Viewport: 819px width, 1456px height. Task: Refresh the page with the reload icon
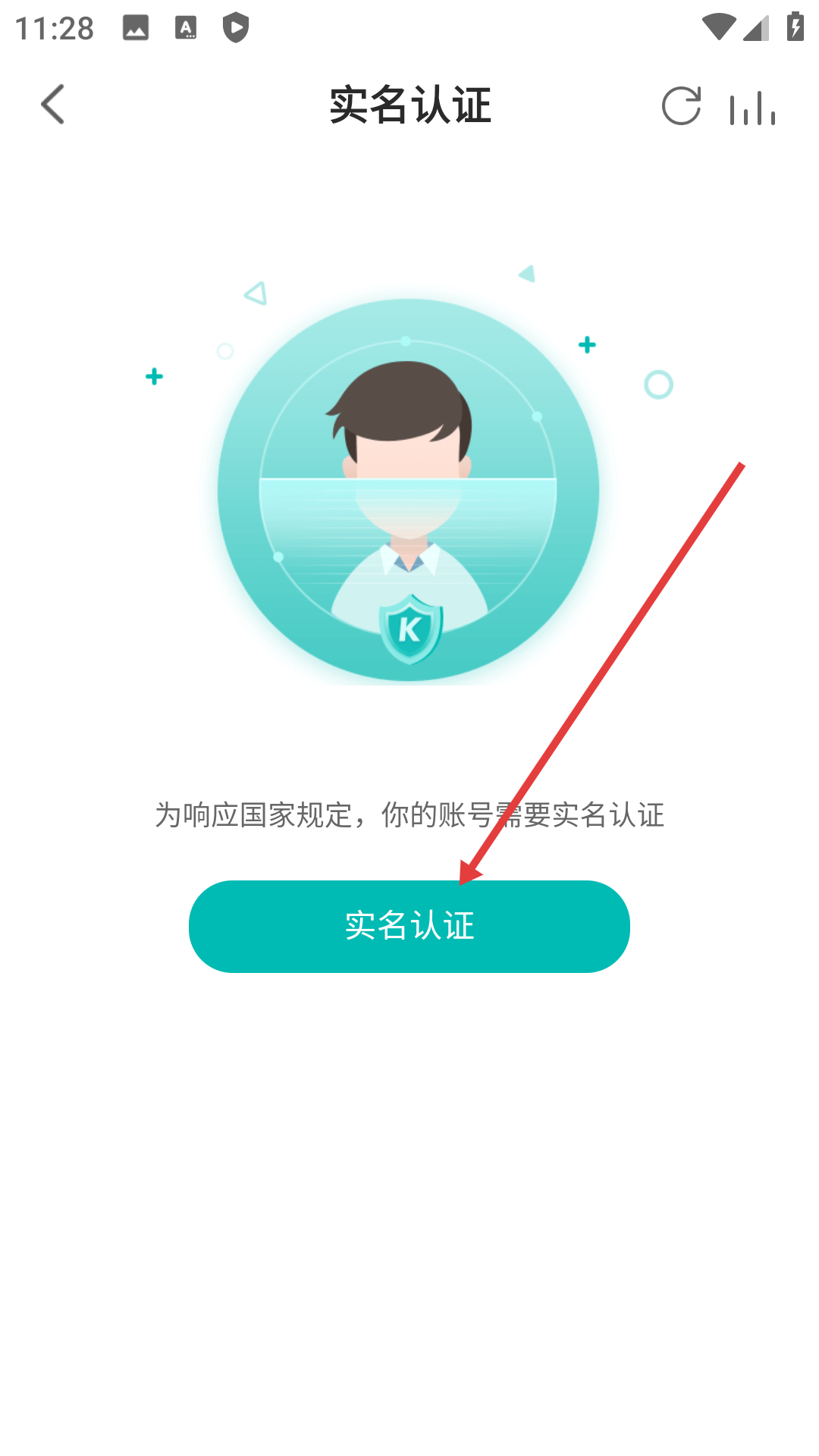point(680,106)
